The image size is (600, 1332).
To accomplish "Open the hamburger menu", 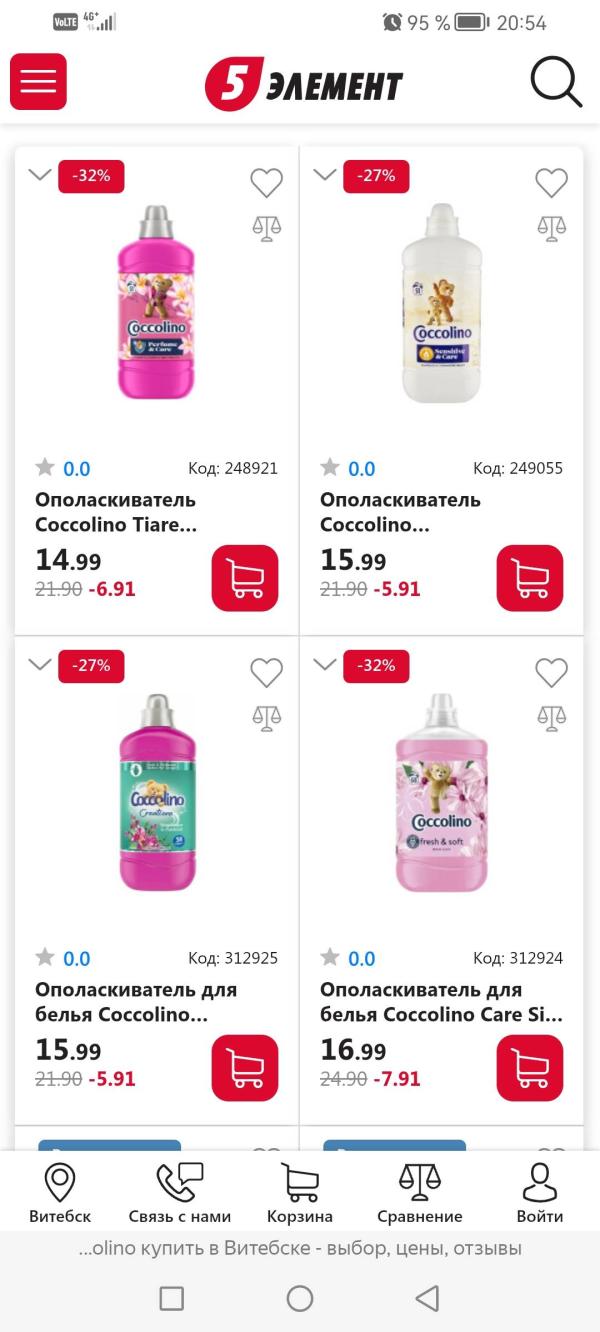I will pos(38,82).
